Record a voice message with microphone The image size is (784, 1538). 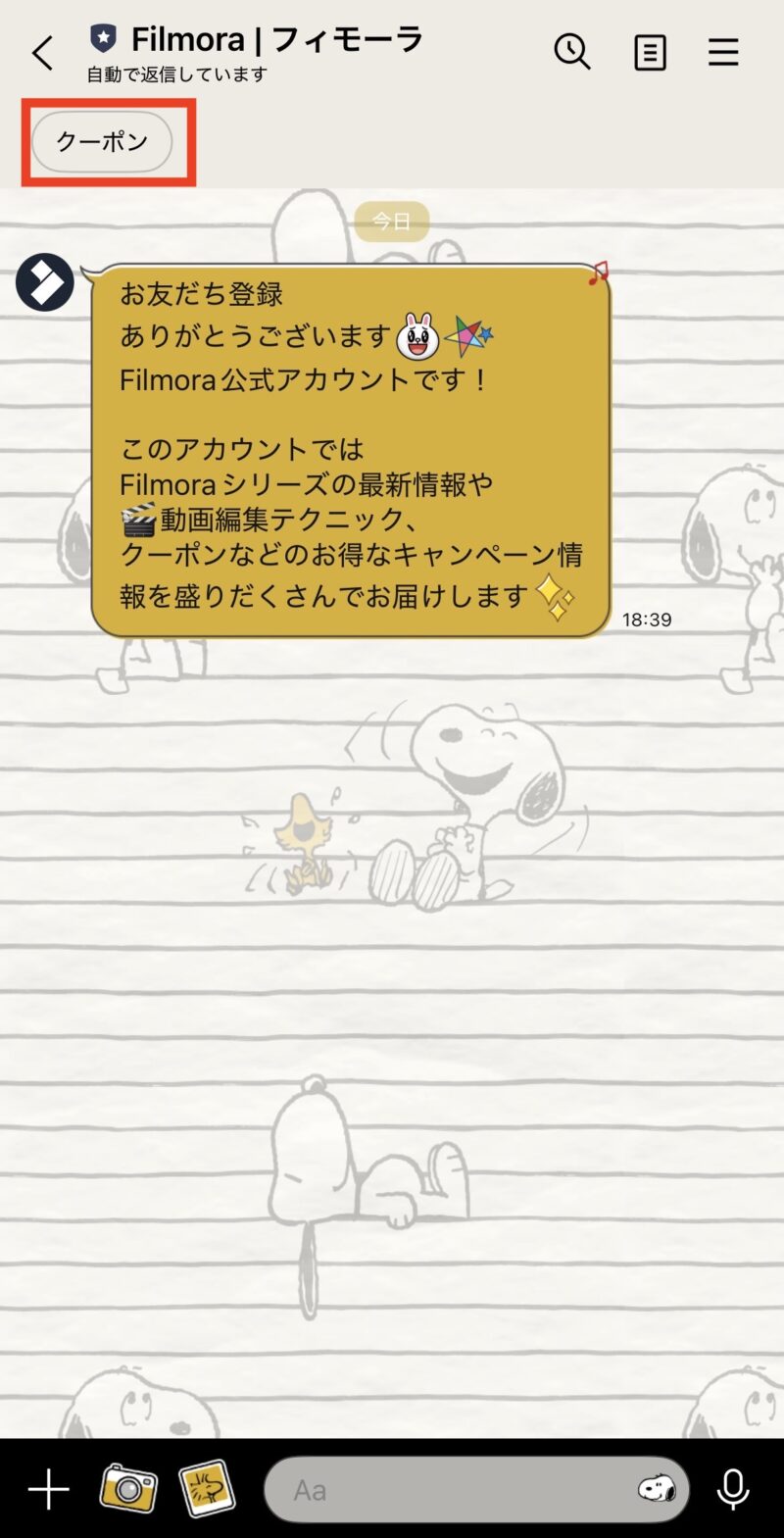coord(733,1490)
